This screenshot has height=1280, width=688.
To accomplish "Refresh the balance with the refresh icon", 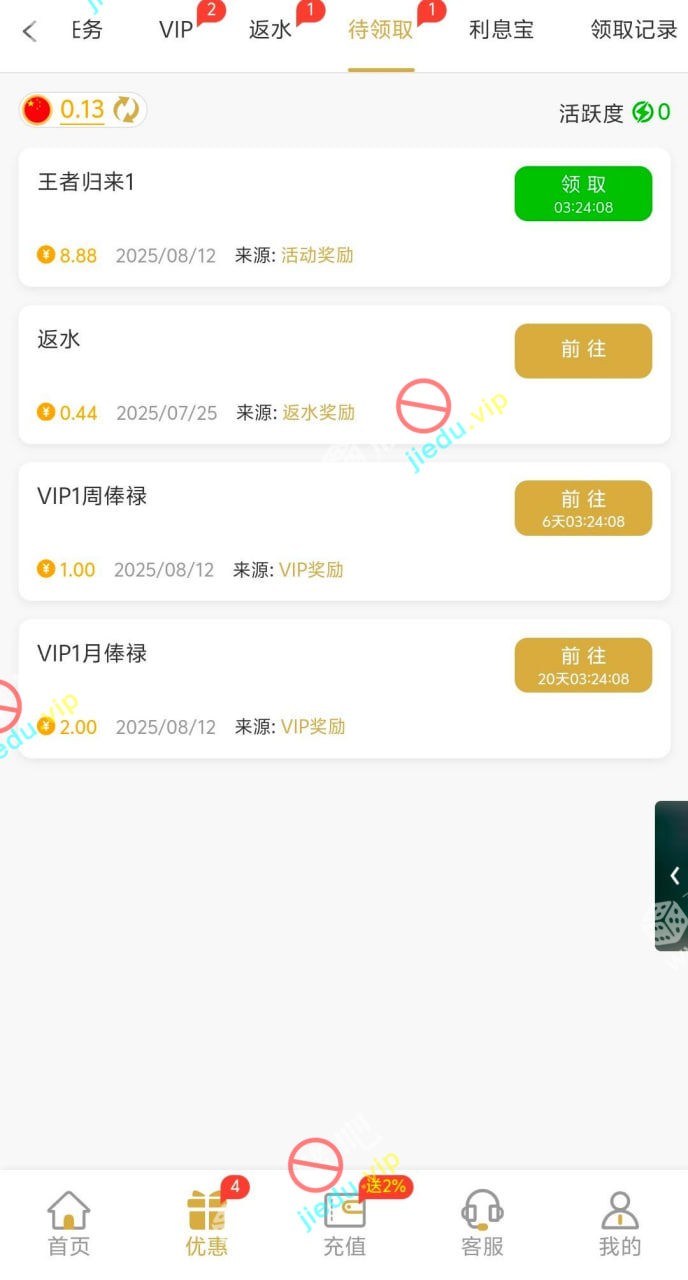I will [x=126, y=110].
